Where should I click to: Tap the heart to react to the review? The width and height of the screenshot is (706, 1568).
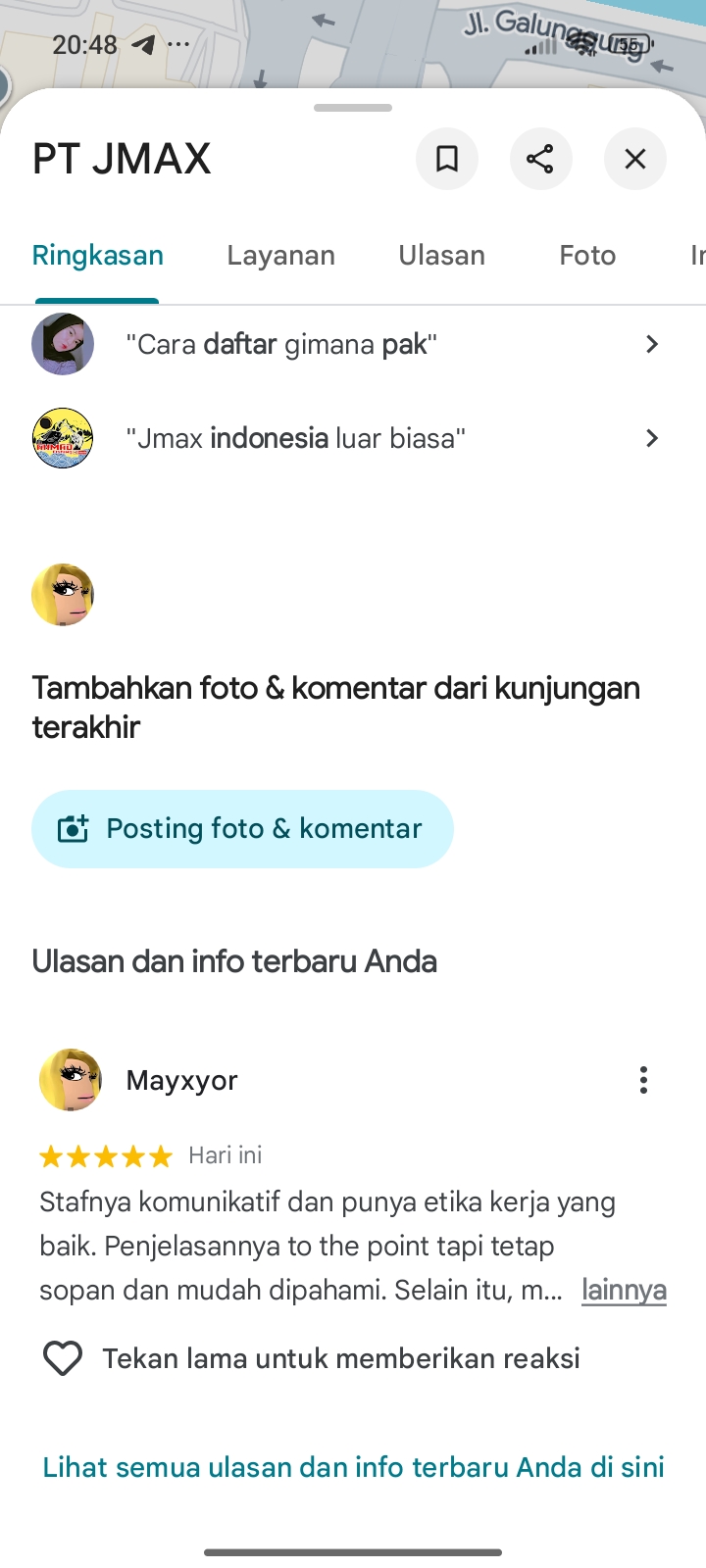pyautogui.click(x=63, y=1358)
